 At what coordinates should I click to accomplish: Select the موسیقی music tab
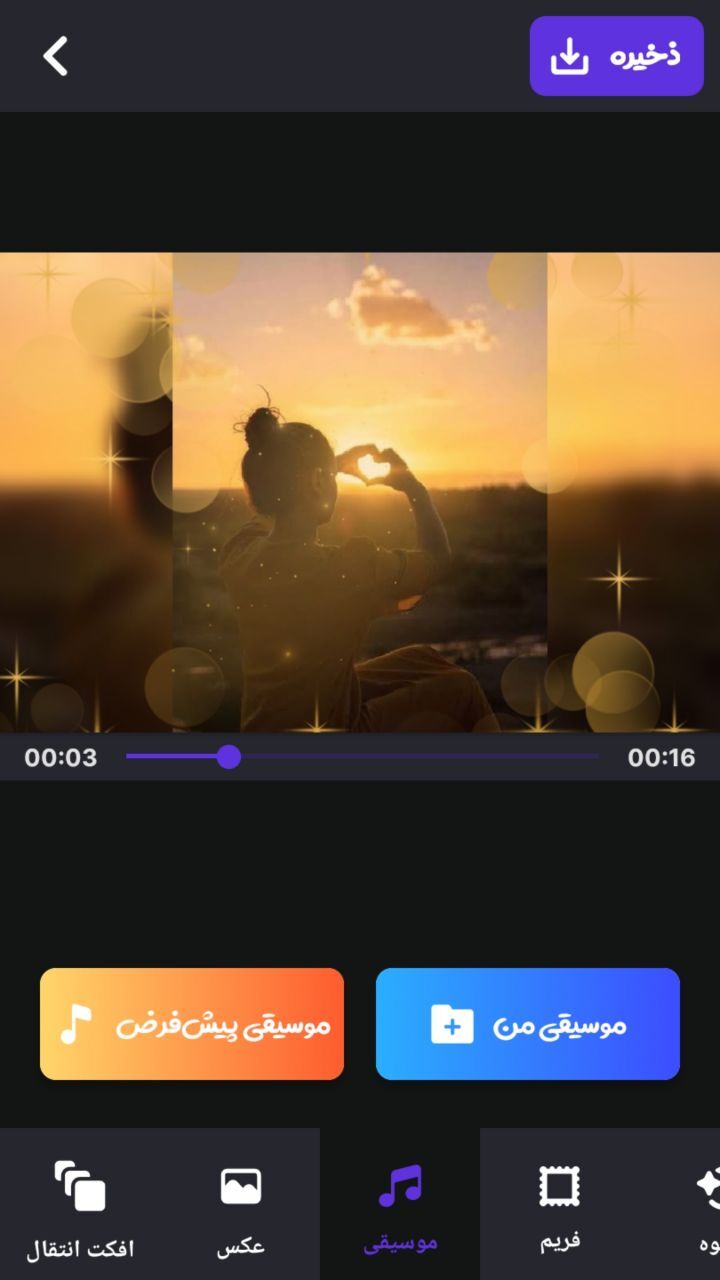[400, 1206]
